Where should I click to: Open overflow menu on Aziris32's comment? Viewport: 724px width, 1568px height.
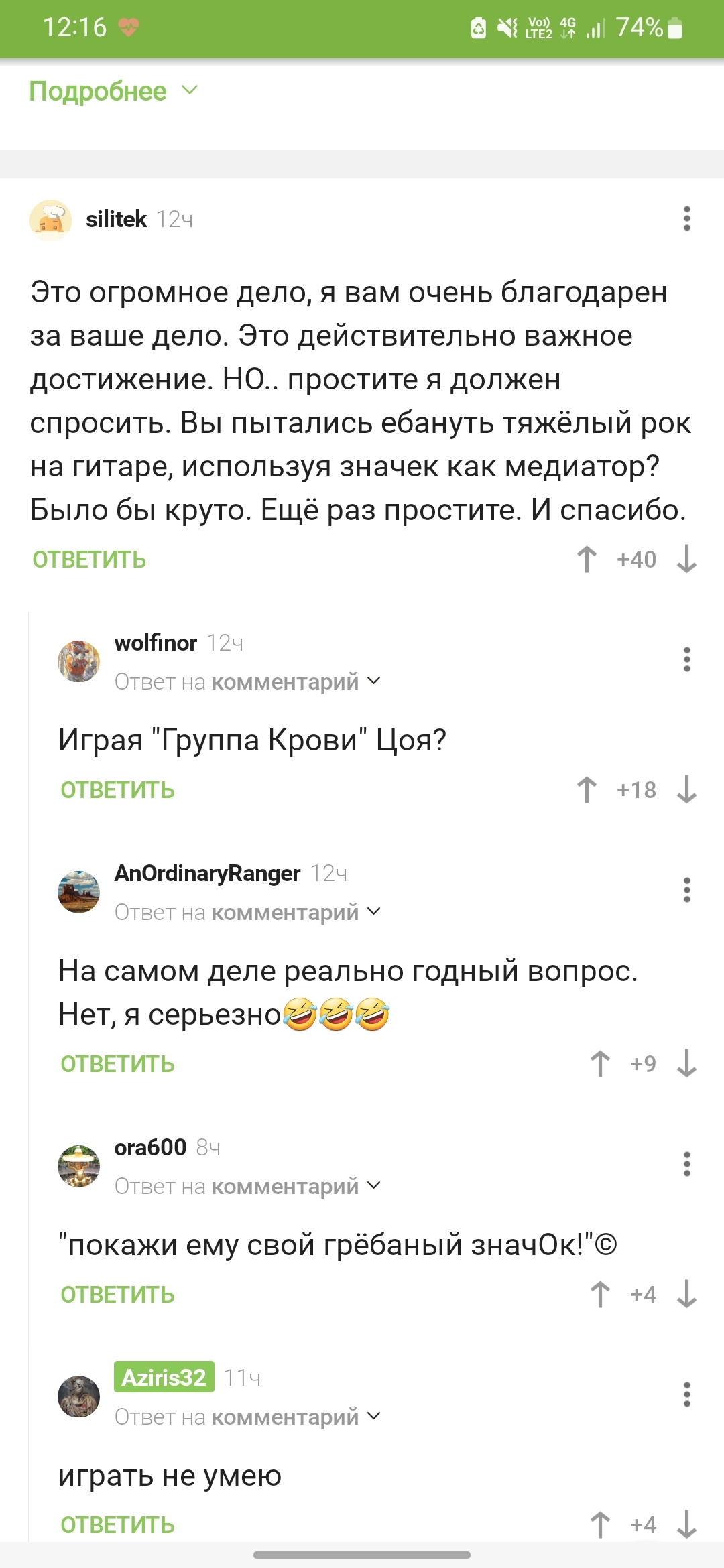click(686, 1394)
